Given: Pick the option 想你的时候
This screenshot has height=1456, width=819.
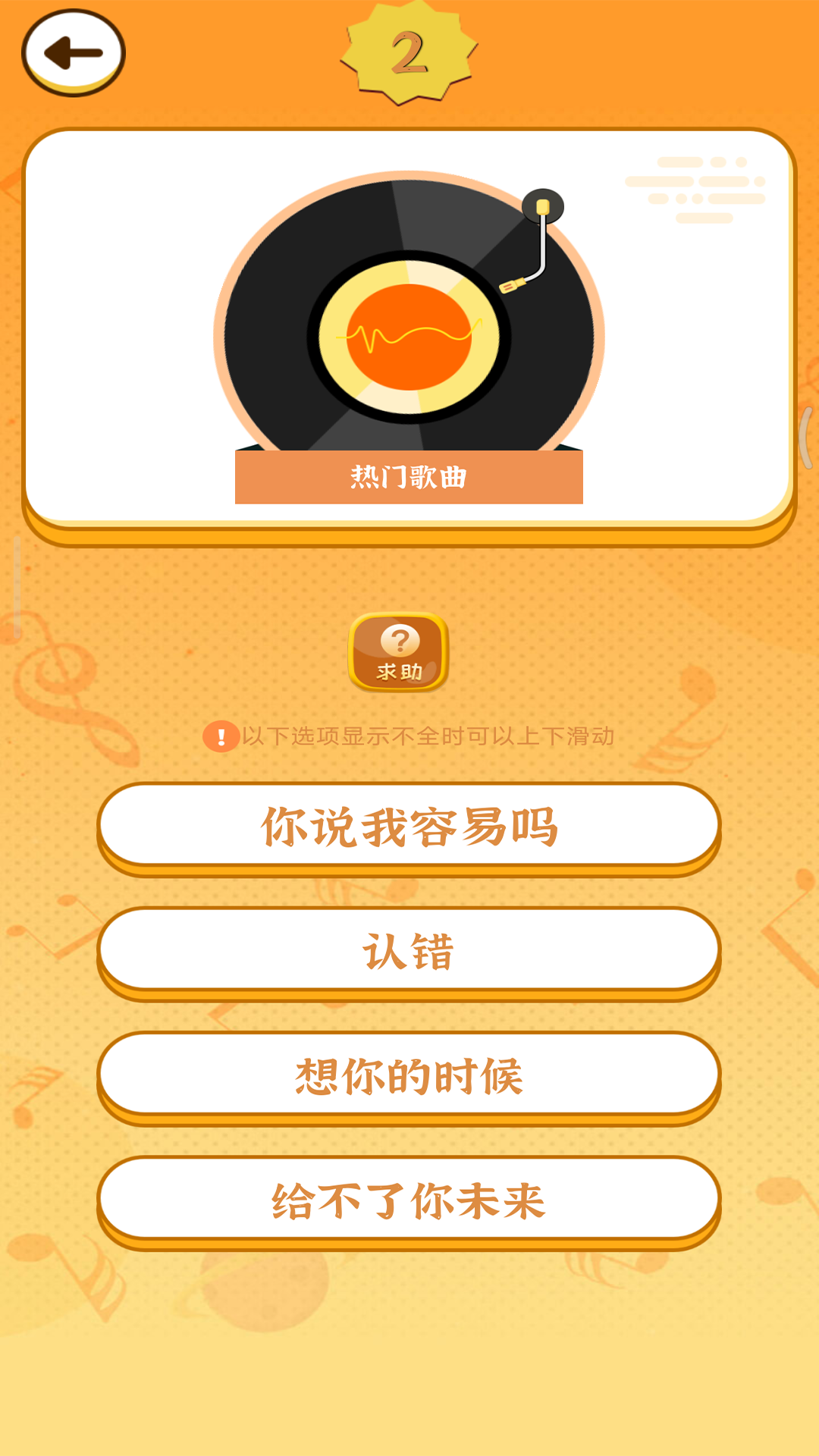Looking at the screenshot, I should pos(409,1075).
